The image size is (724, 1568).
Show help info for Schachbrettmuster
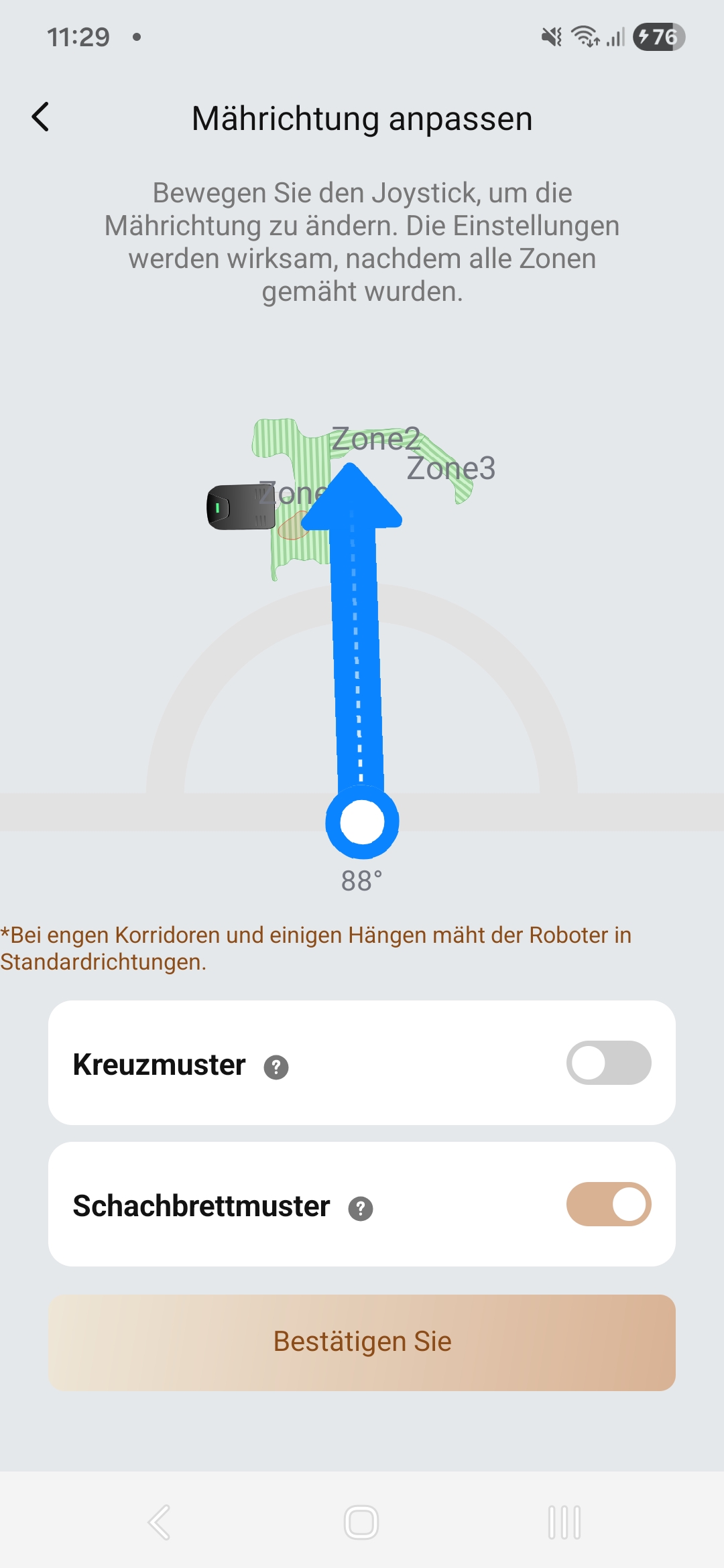(361, 1208)
